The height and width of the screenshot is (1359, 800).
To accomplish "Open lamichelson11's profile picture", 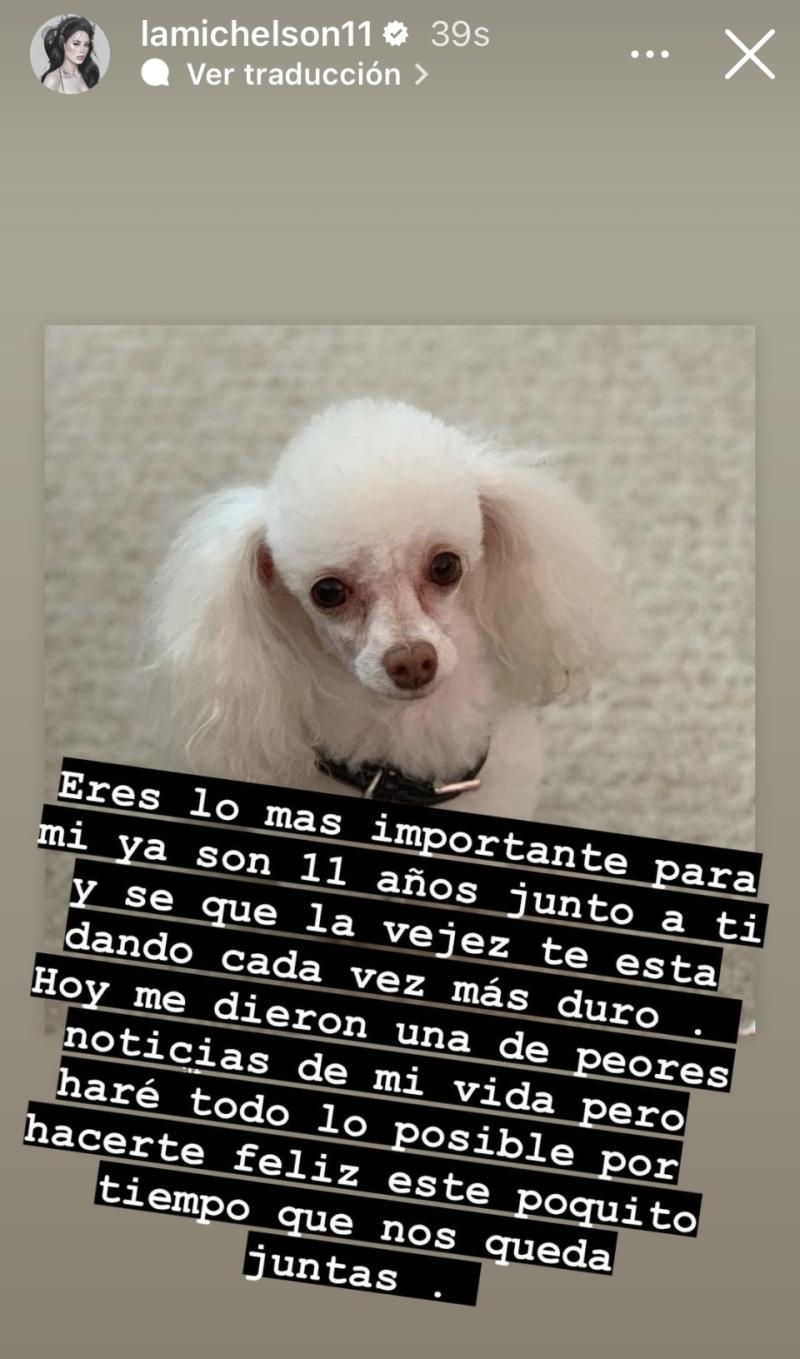I will [69, 54].
